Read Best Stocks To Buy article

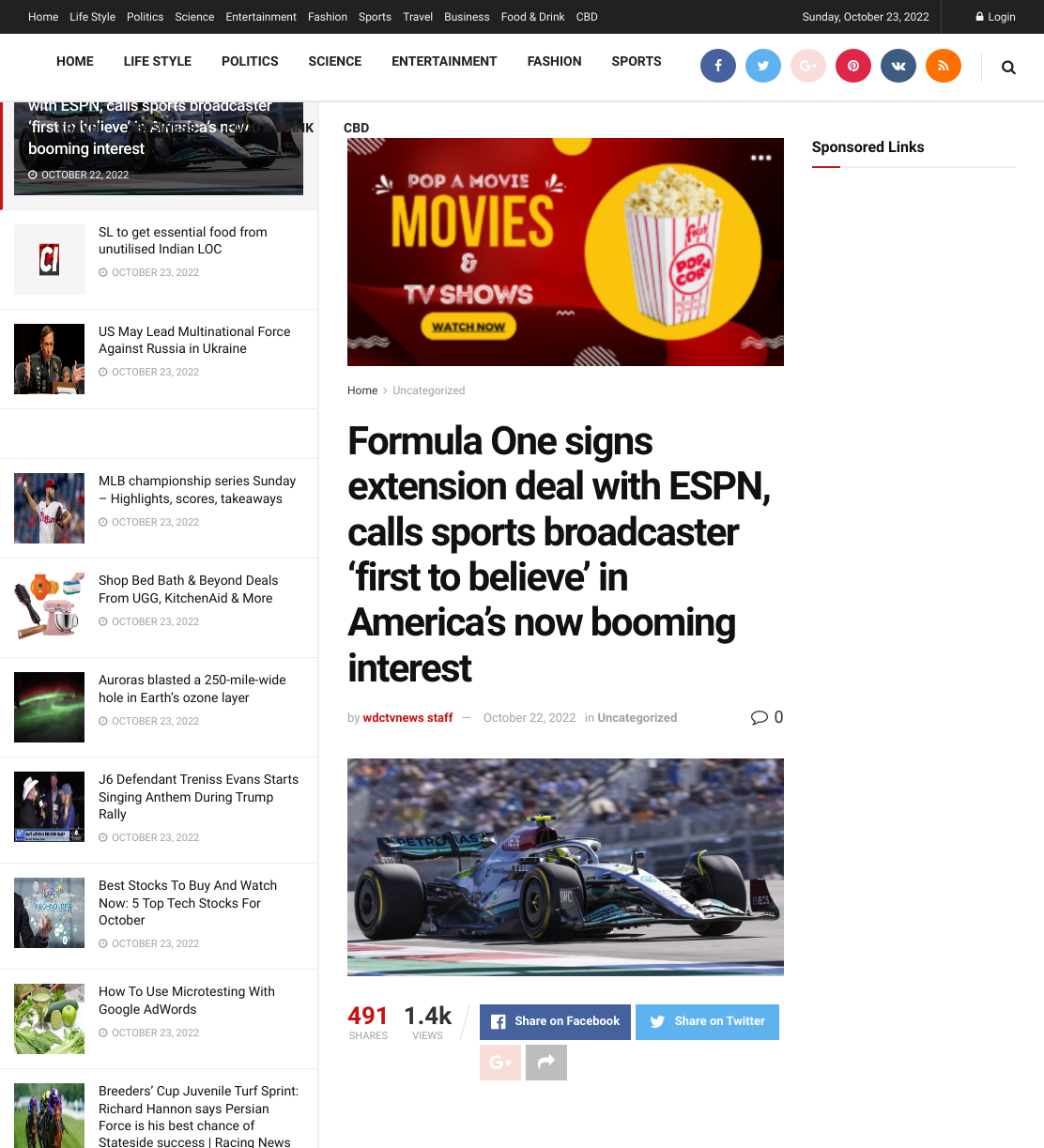click(x=188, y=903)
